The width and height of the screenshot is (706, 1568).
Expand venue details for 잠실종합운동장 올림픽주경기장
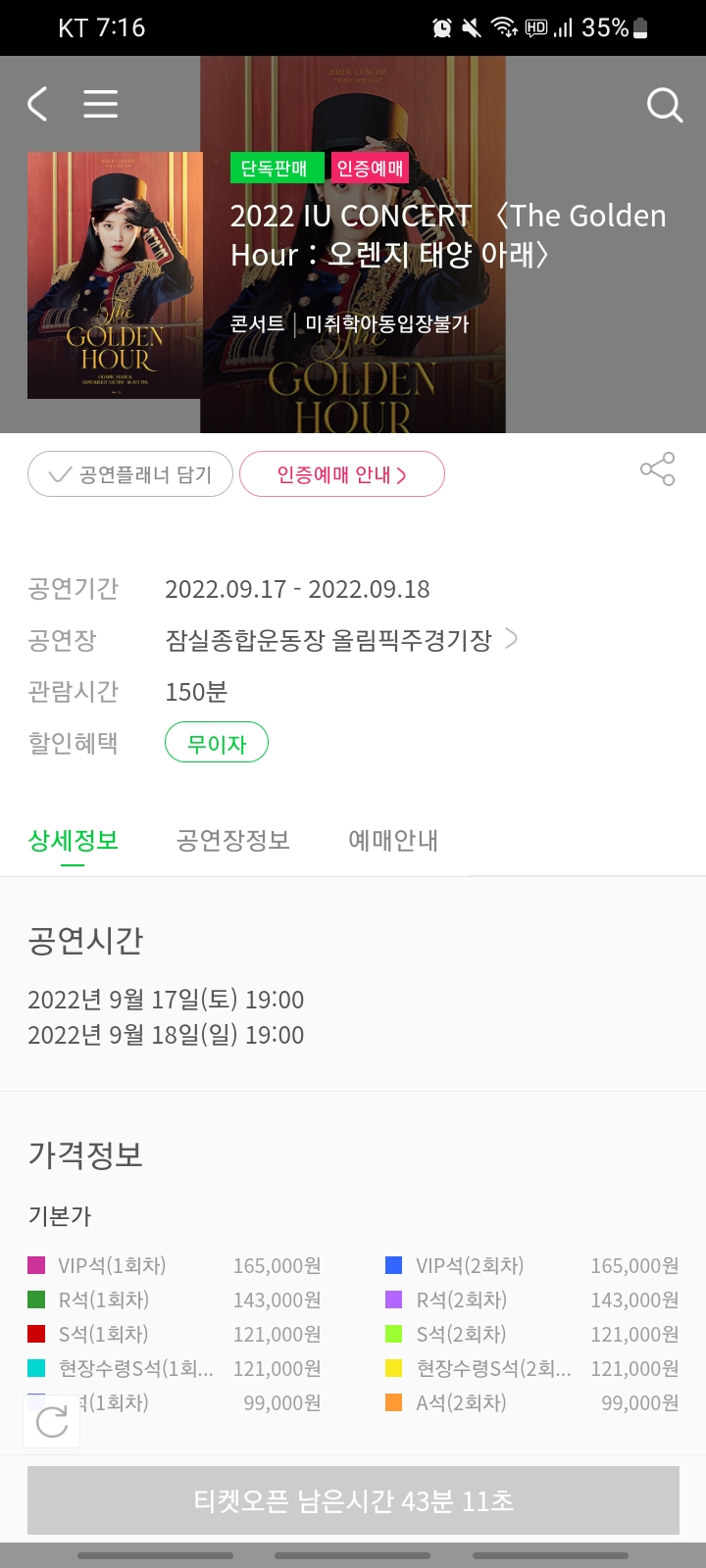tap(511, 640)
